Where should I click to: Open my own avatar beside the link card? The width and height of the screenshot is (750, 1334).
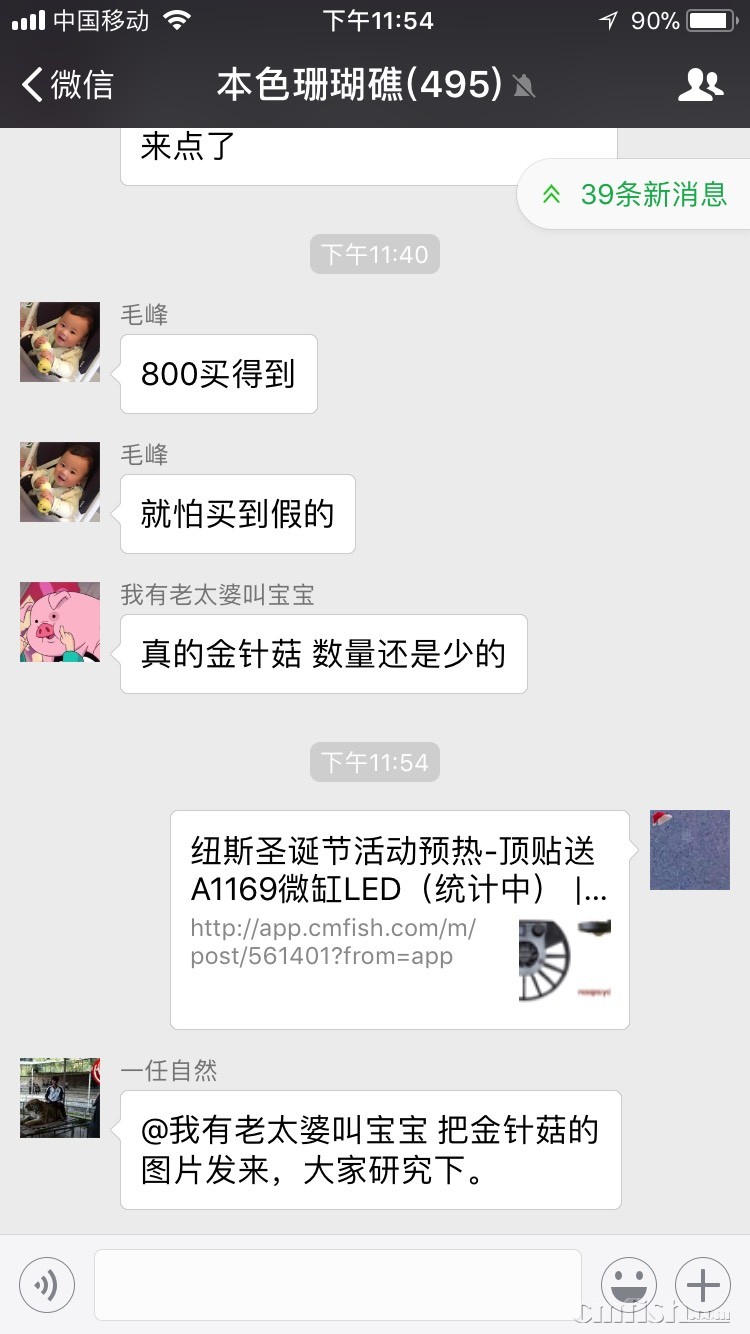pos(689,850)
